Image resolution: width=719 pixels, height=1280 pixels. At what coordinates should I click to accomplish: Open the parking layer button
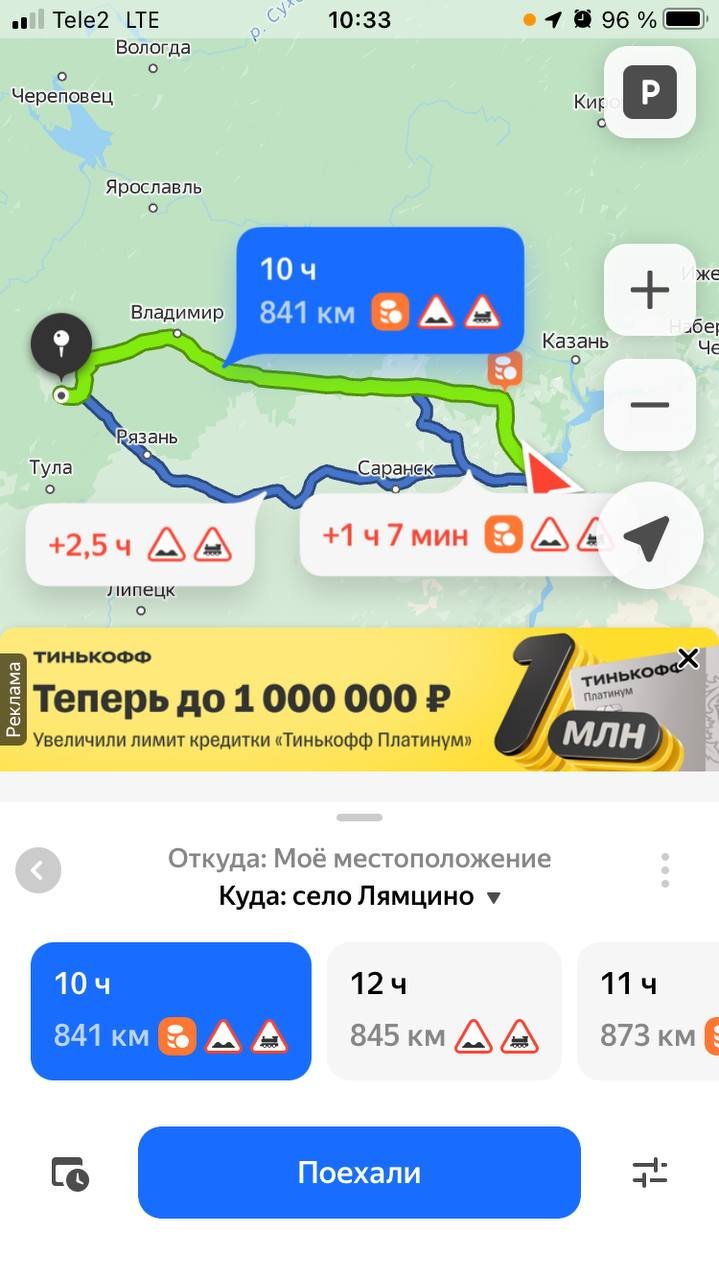coord(650,92)
